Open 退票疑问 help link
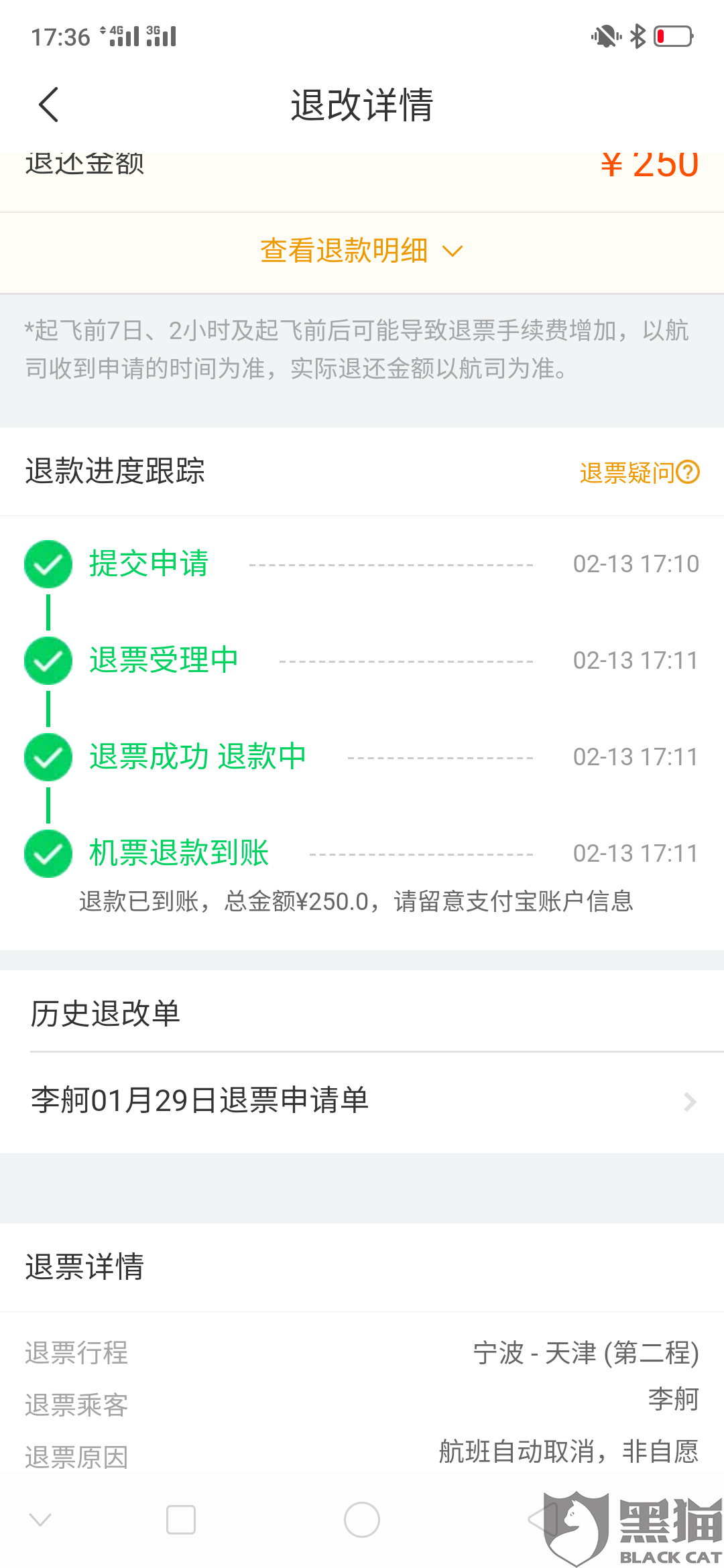This screenshot has width=724, height=1568. tap(640, 472)
